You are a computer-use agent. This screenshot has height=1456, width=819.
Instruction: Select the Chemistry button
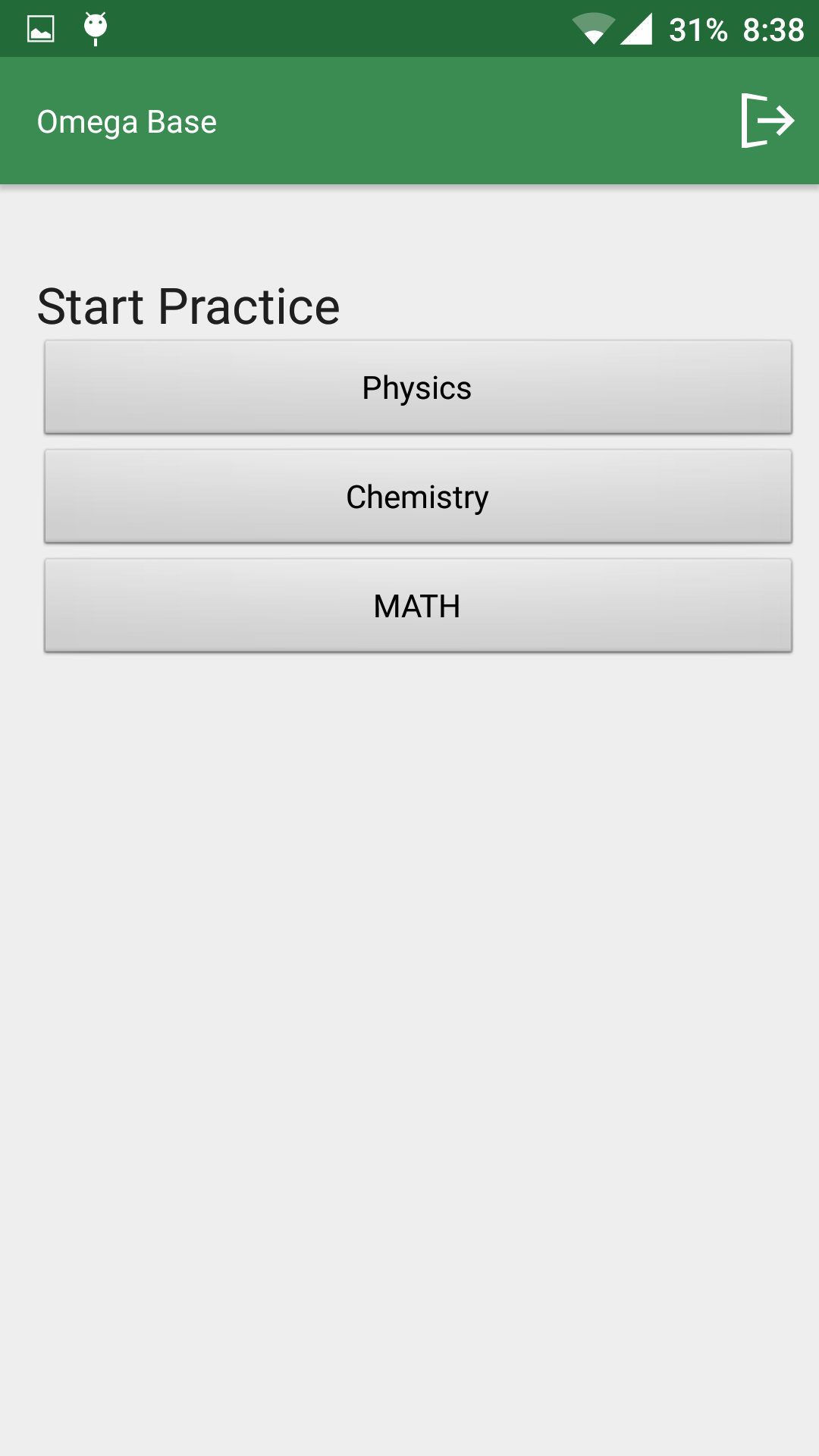[418, 497]
